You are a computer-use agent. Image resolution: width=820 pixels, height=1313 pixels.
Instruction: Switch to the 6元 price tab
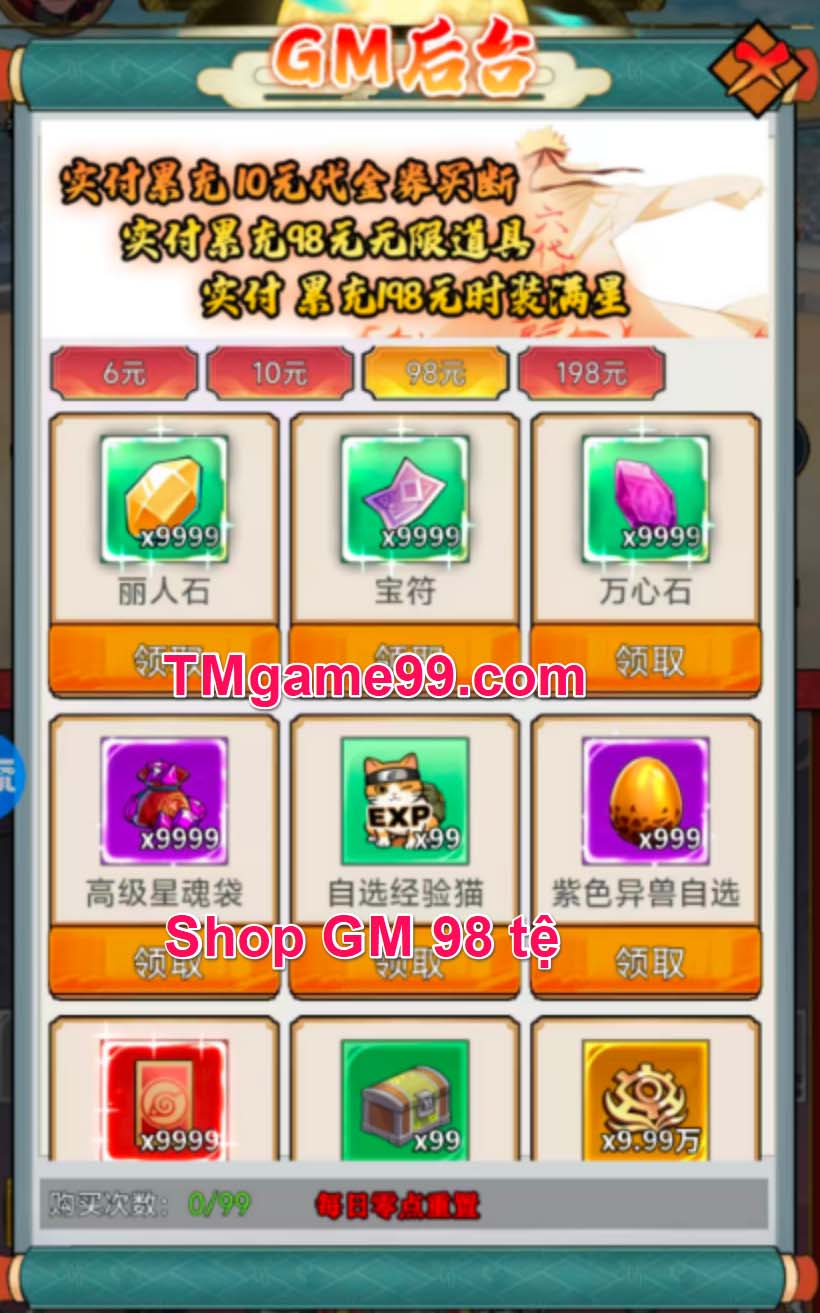coord(124,372)
